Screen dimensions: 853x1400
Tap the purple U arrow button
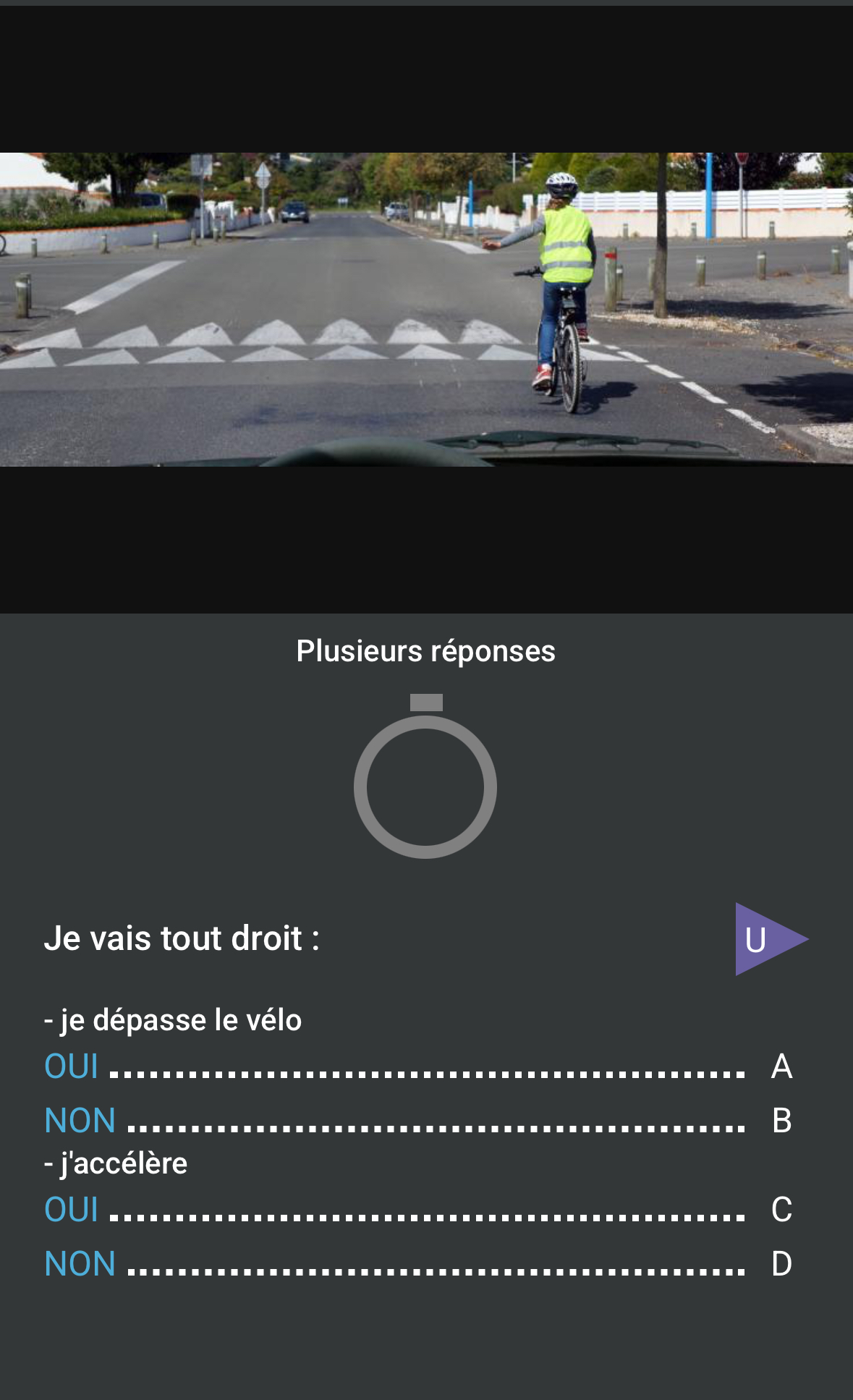[765, 939]
